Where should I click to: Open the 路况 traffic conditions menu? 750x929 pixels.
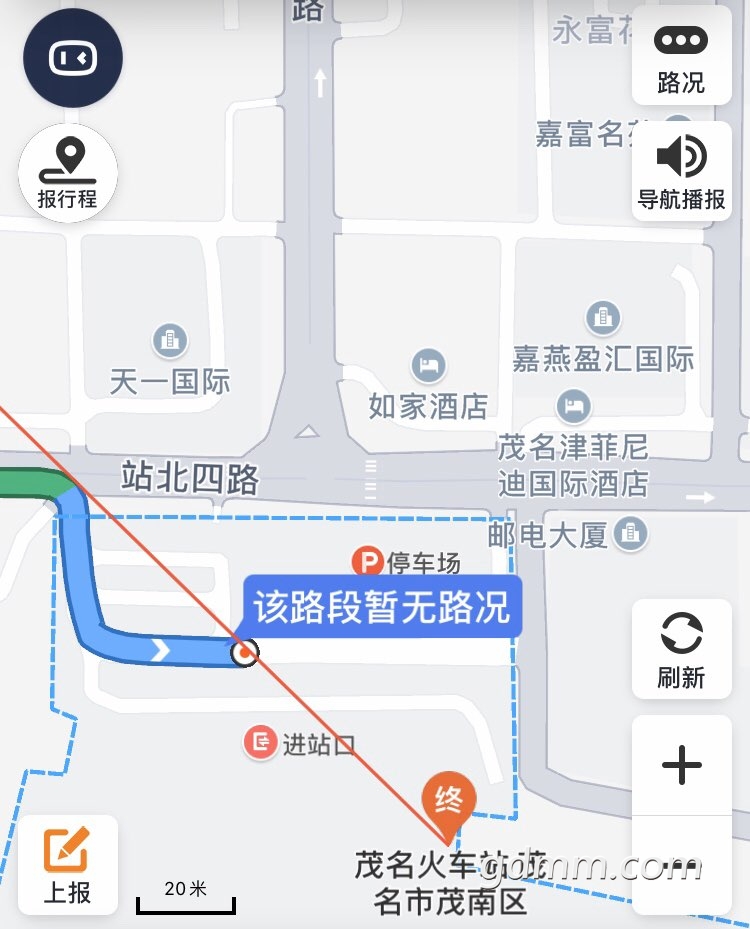[681, 56]
